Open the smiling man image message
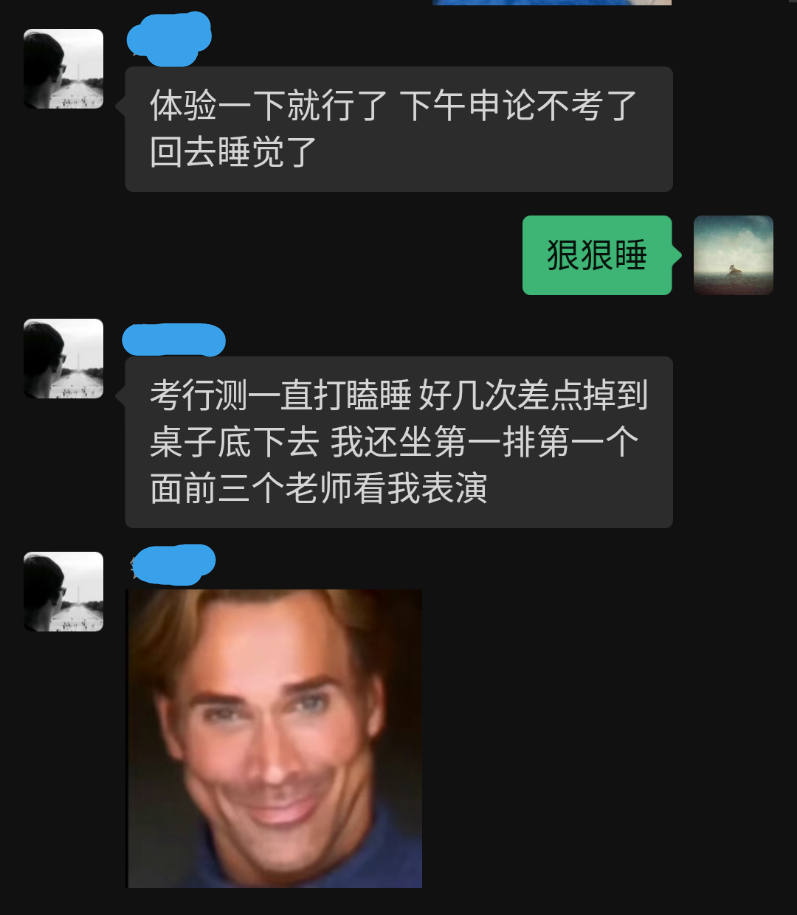Image resolution: width=797 pixels, height=915 pixels. 275,738
